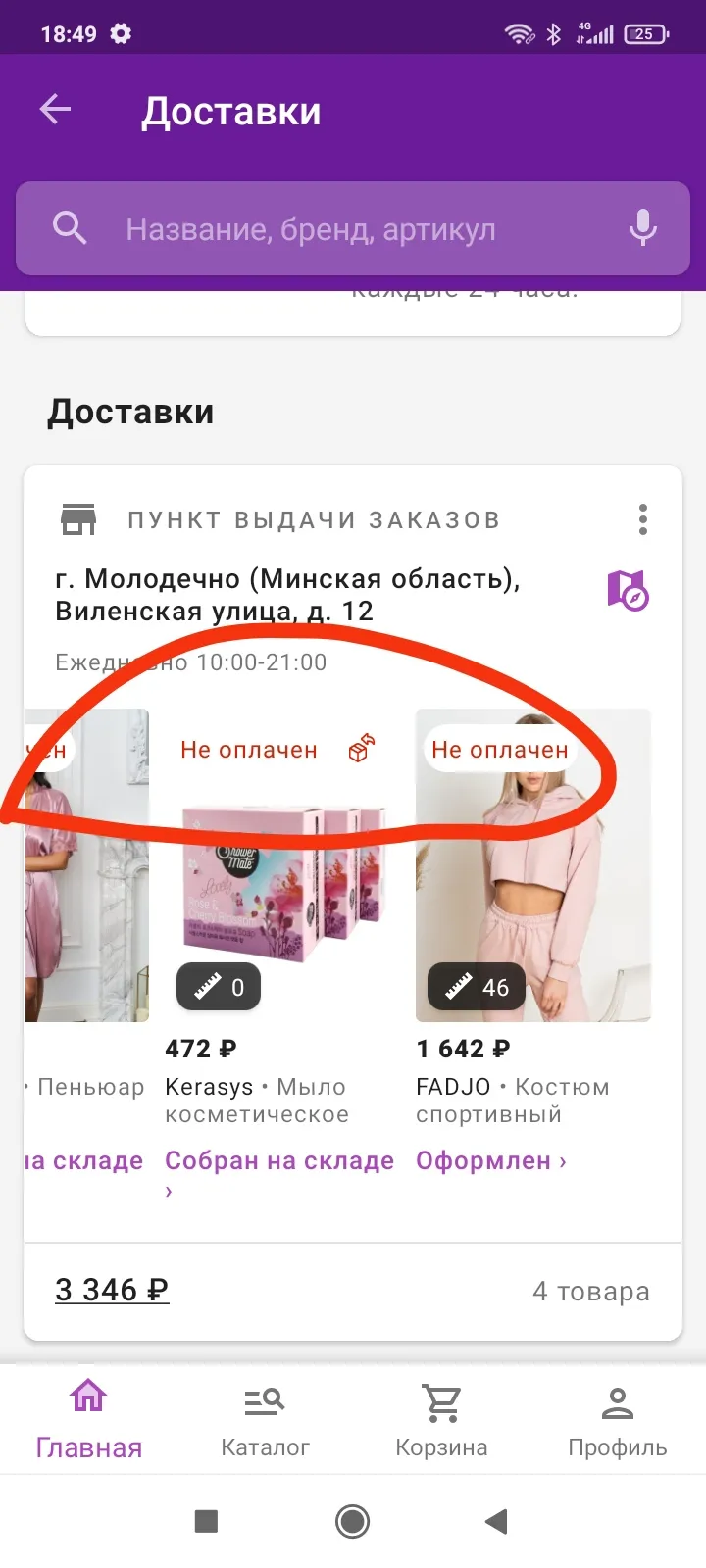Go back using the top arrow
Image resolution: width=706 pixels, height=1568 pixels.
(x=55, y=110)
